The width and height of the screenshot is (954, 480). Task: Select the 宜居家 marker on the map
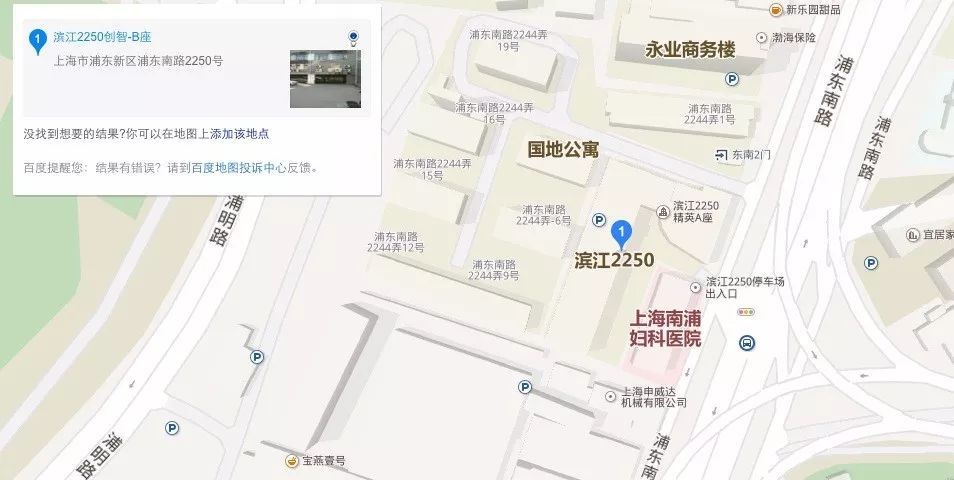point(913,235)
